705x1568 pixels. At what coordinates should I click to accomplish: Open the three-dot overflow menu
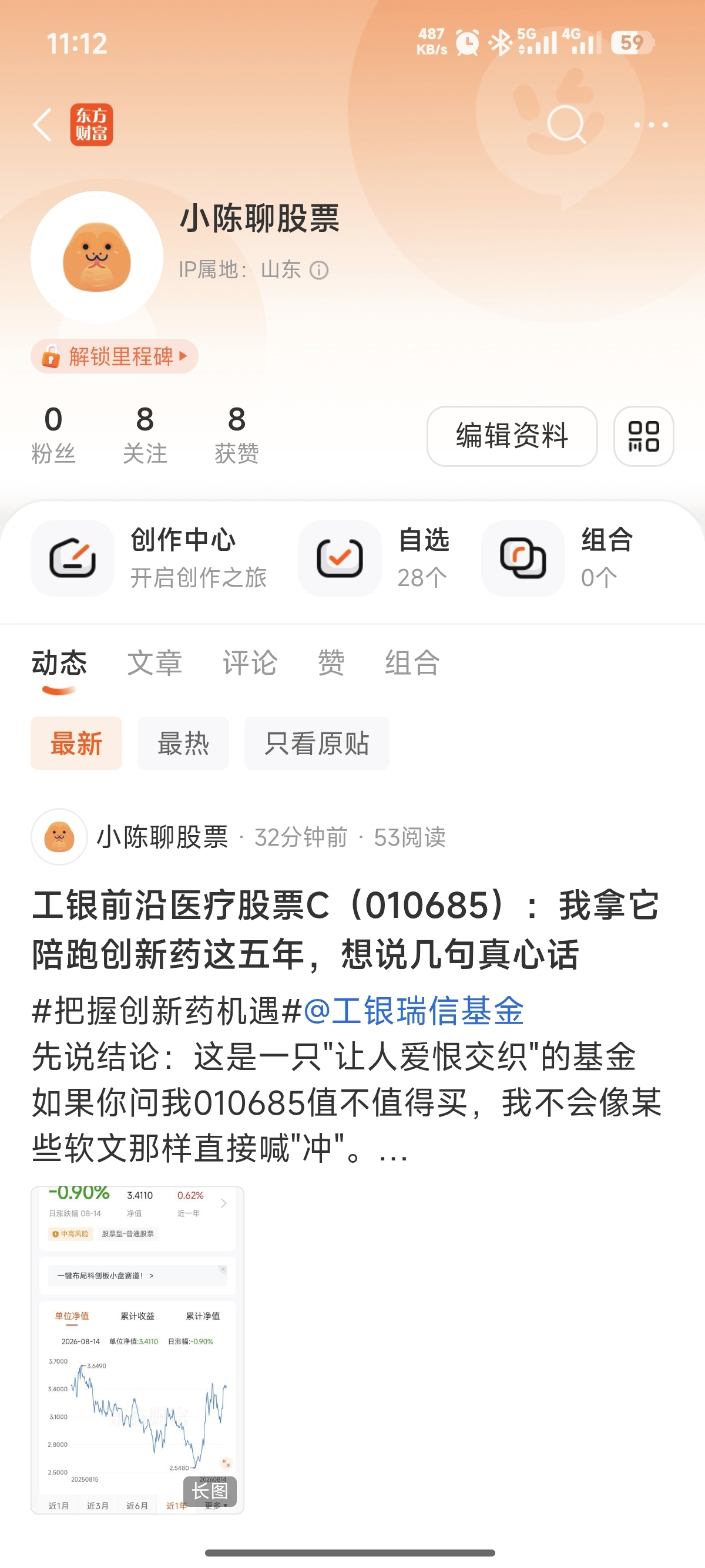[651, 125]
